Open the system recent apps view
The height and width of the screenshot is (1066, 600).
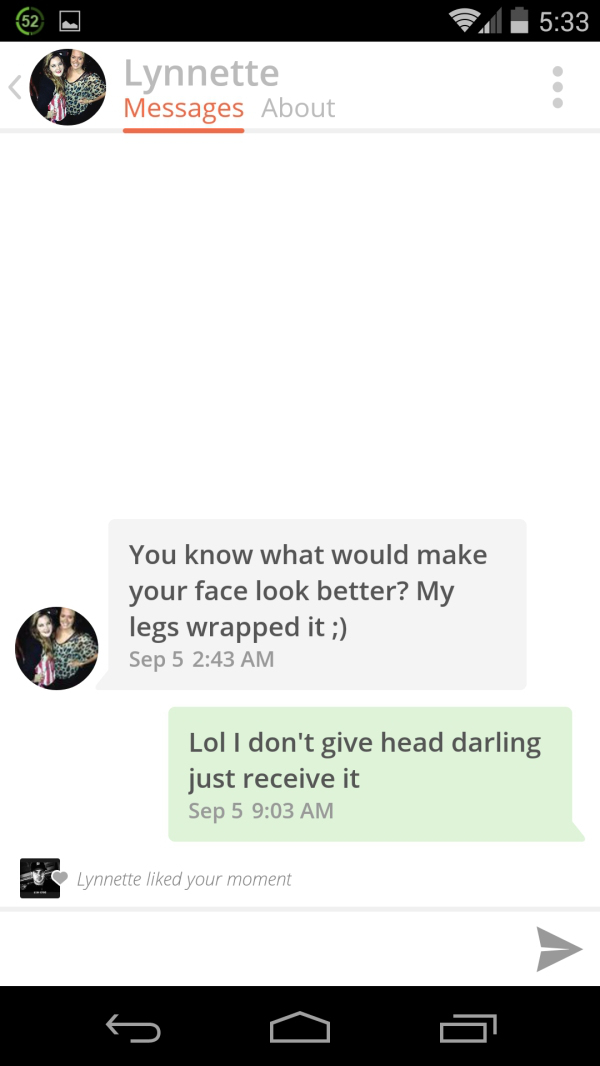pos(467,1026)
